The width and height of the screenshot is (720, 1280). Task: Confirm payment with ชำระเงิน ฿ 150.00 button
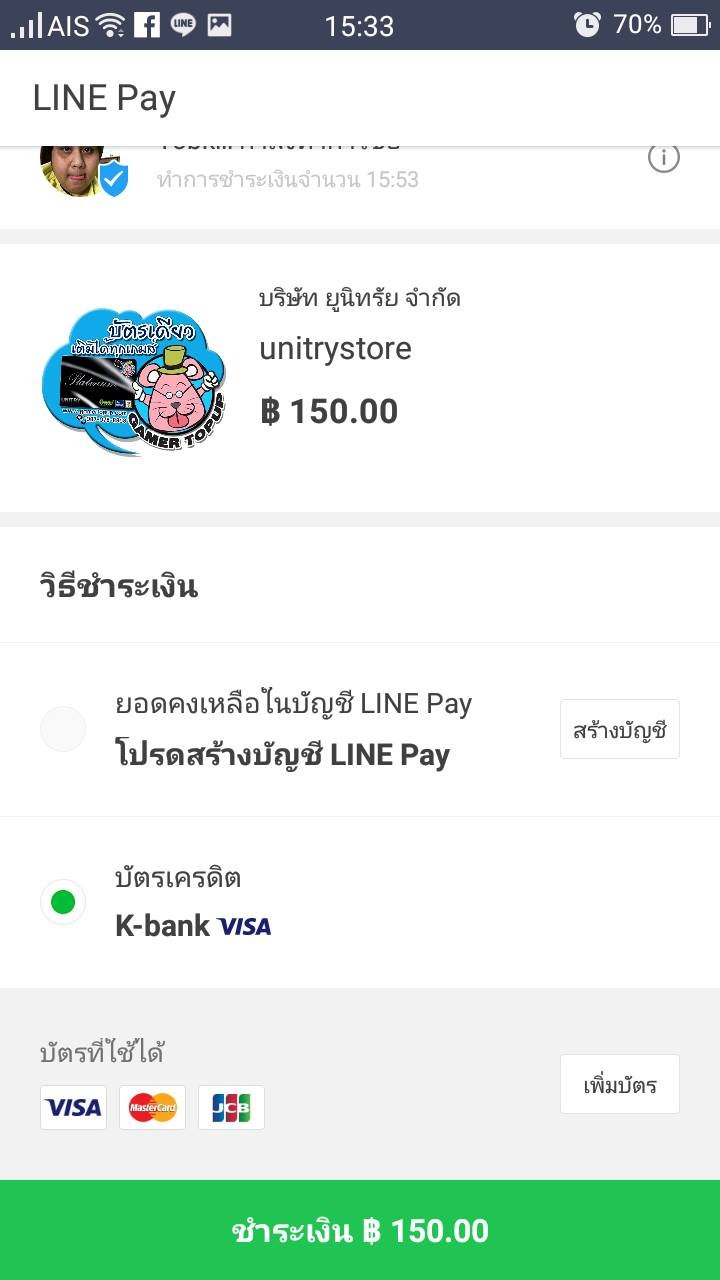[360, 1230]
